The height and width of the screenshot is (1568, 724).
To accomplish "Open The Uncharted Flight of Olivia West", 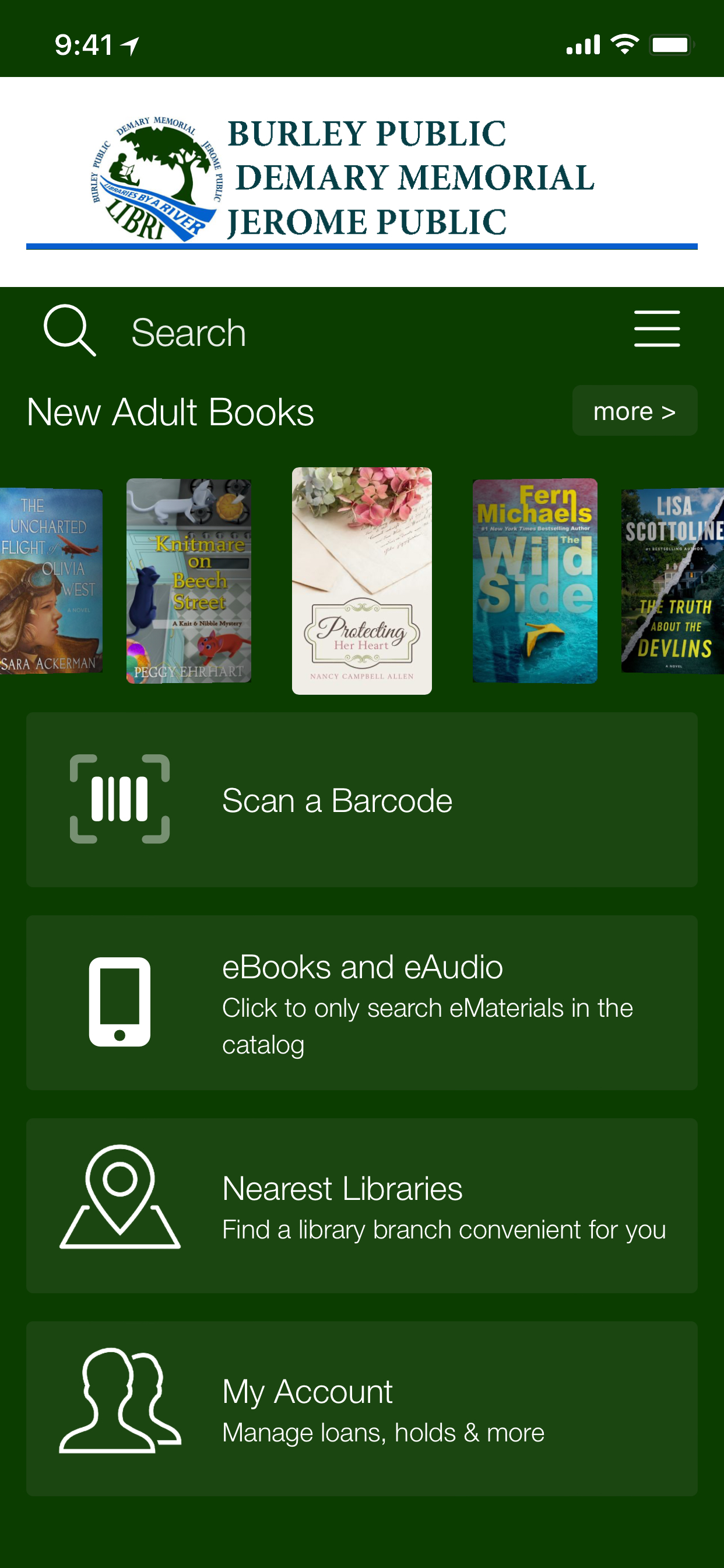I will tap(50, 580).
